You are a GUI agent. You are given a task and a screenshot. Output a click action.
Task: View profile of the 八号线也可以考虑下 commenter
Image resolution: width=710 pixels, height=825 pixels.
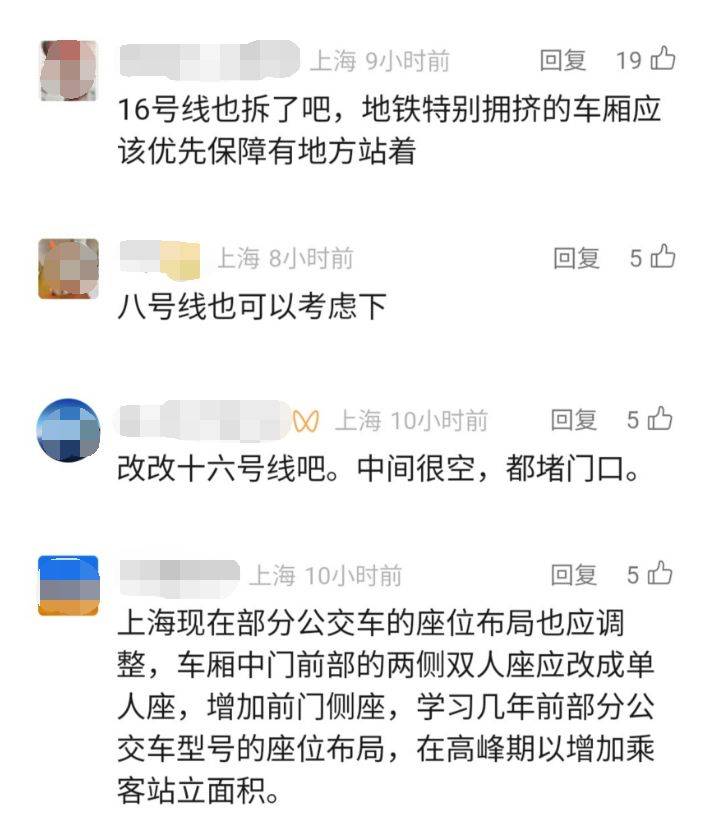(x=68, y=268)
